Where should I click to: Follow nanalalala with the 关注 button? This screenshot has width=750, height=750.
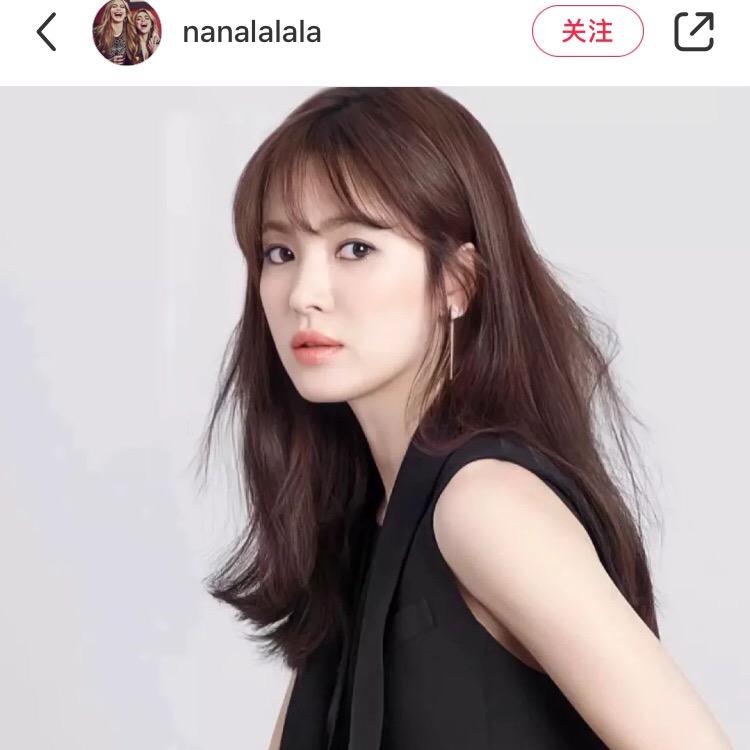point(587,32)
